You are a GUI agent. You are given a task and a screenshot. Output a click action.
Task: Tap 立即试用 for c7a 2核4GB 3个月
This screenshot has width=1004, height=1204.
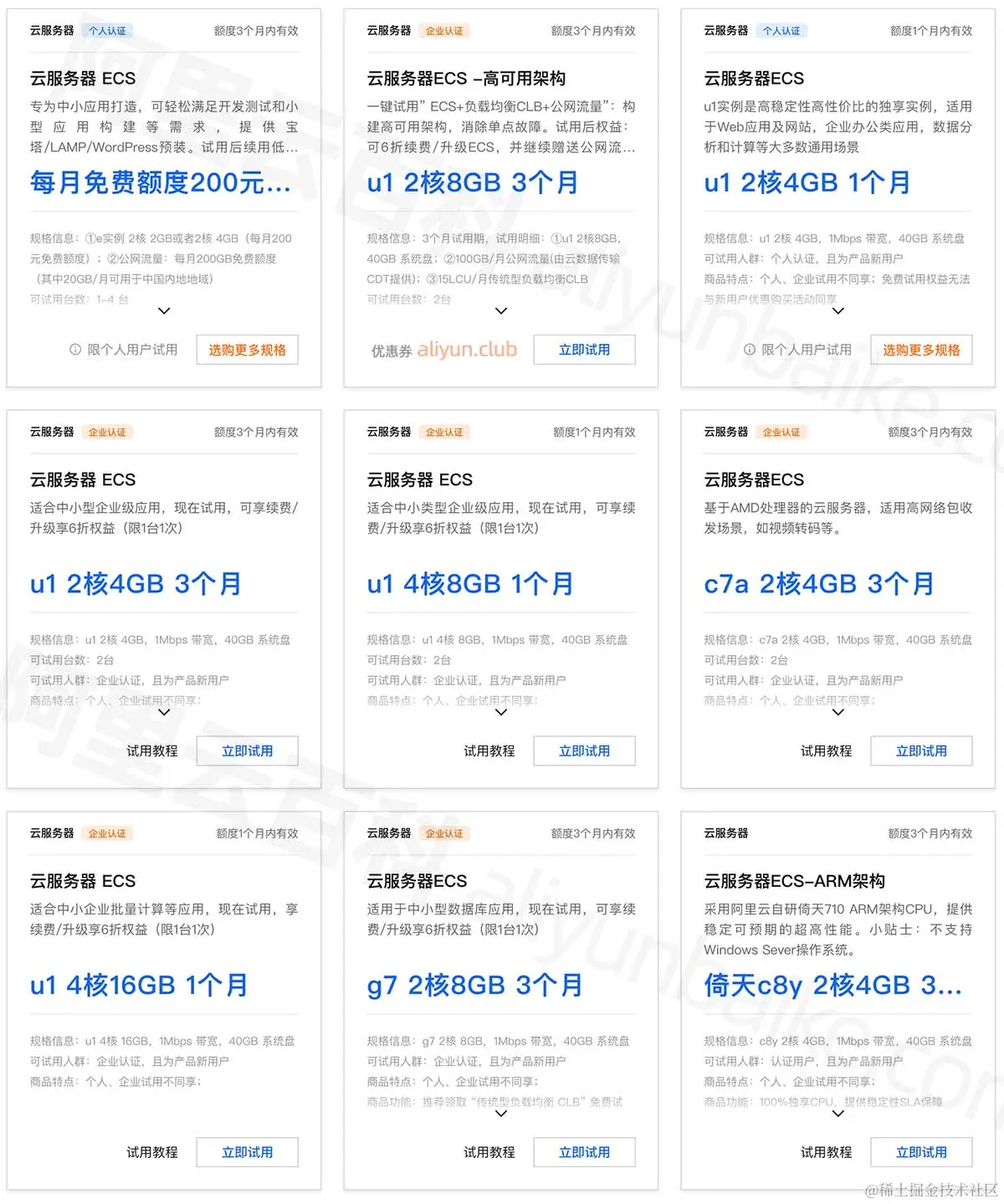pyautogui.click(x=921, y=751)
